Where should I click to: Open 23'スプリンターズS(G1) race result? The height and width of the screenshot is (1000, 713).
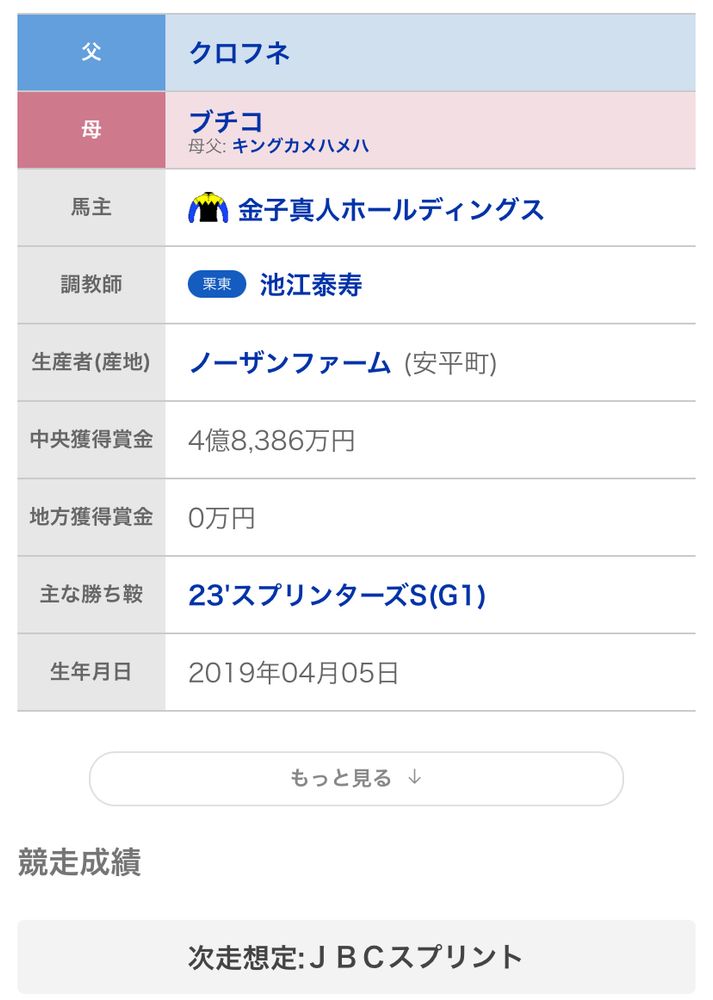point(337,596)
